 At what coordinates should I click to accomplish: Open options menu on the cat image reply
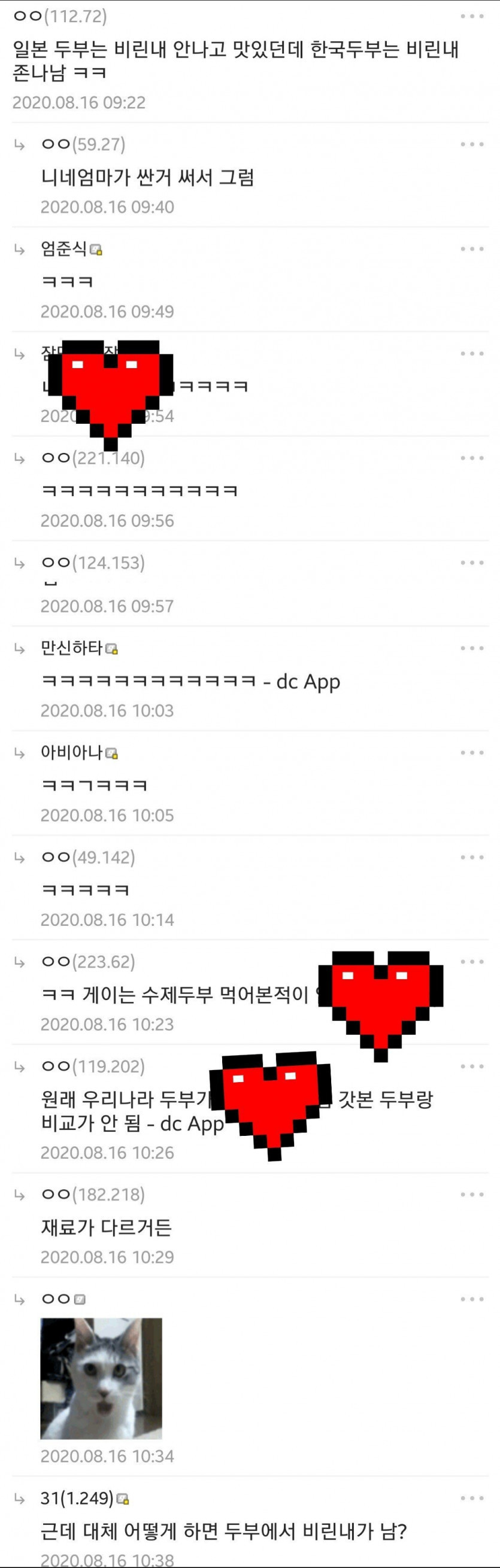pos(471,1299)
